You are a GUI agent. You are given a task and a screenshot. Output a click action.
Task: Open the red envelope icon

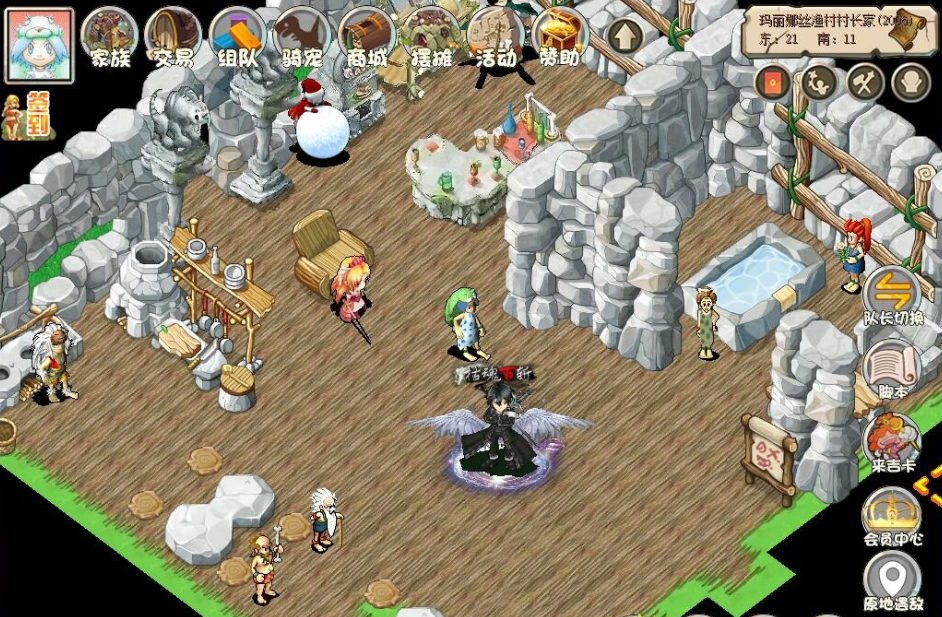[x=772, y=82]
